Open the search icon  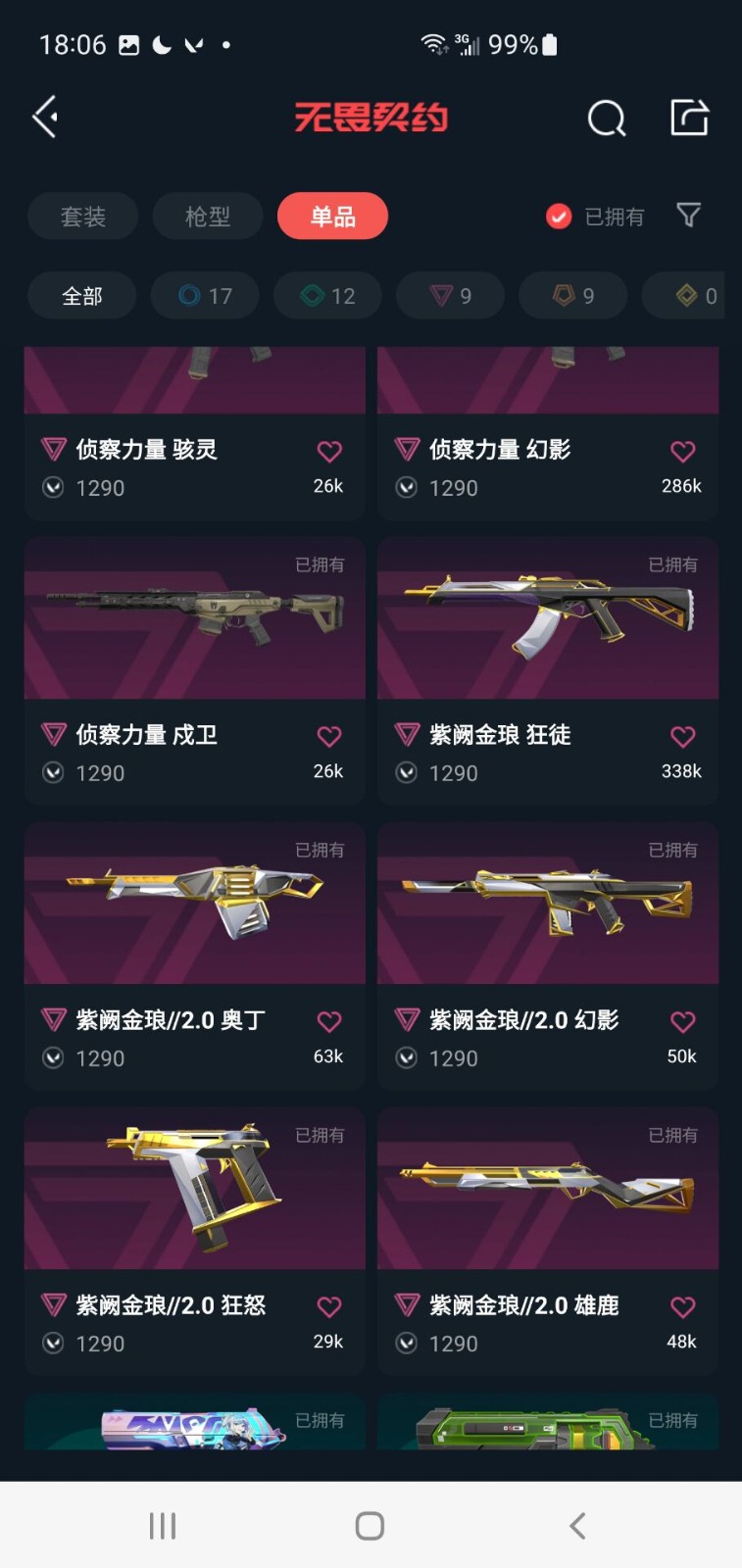tap(606, 119)
